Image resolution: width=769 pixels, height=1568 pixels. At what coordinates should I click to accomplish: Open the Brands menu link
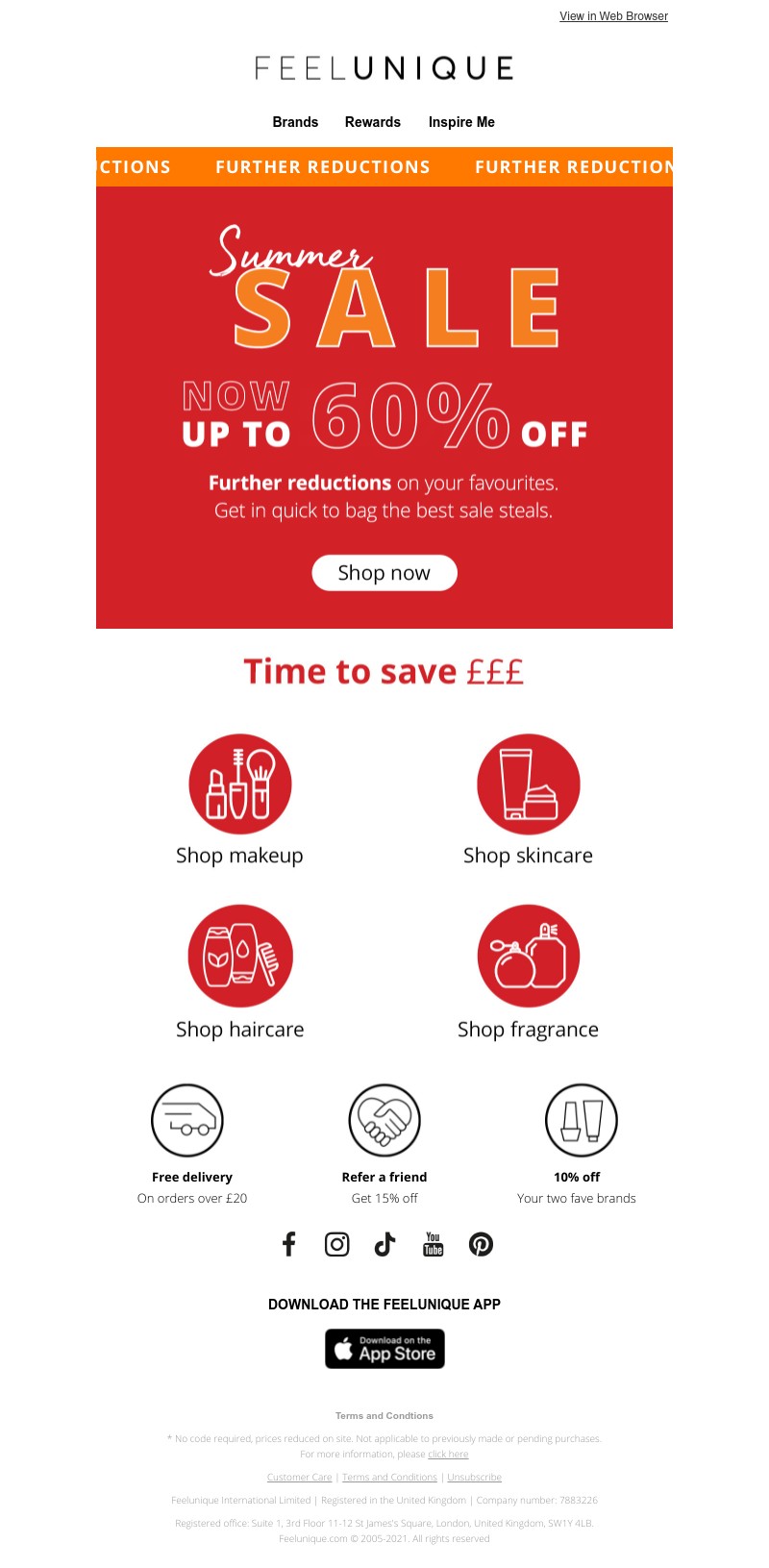295,122
